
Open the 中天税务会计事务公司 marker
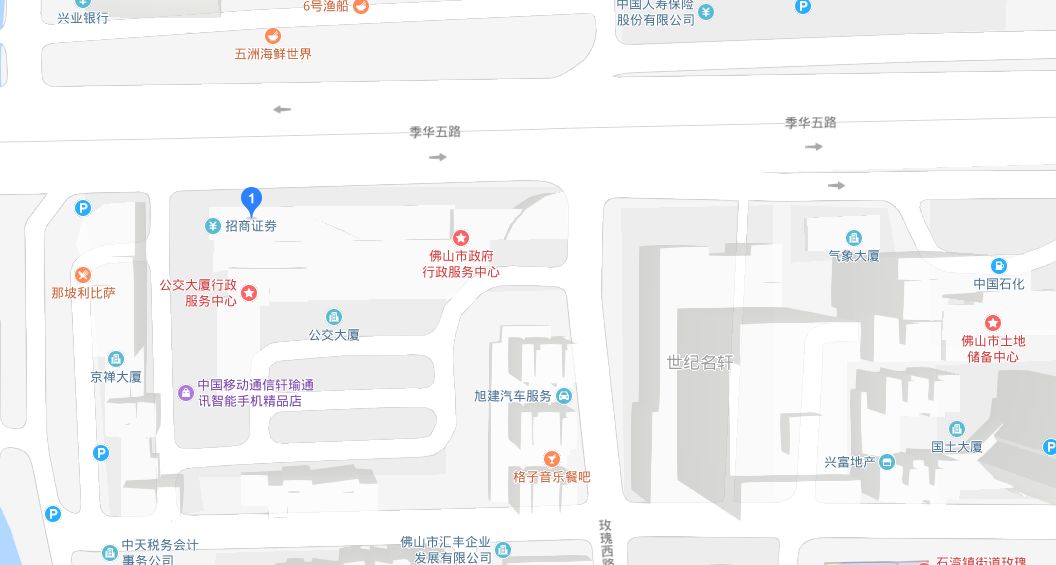pyautogui.click(x=110, y=553)
